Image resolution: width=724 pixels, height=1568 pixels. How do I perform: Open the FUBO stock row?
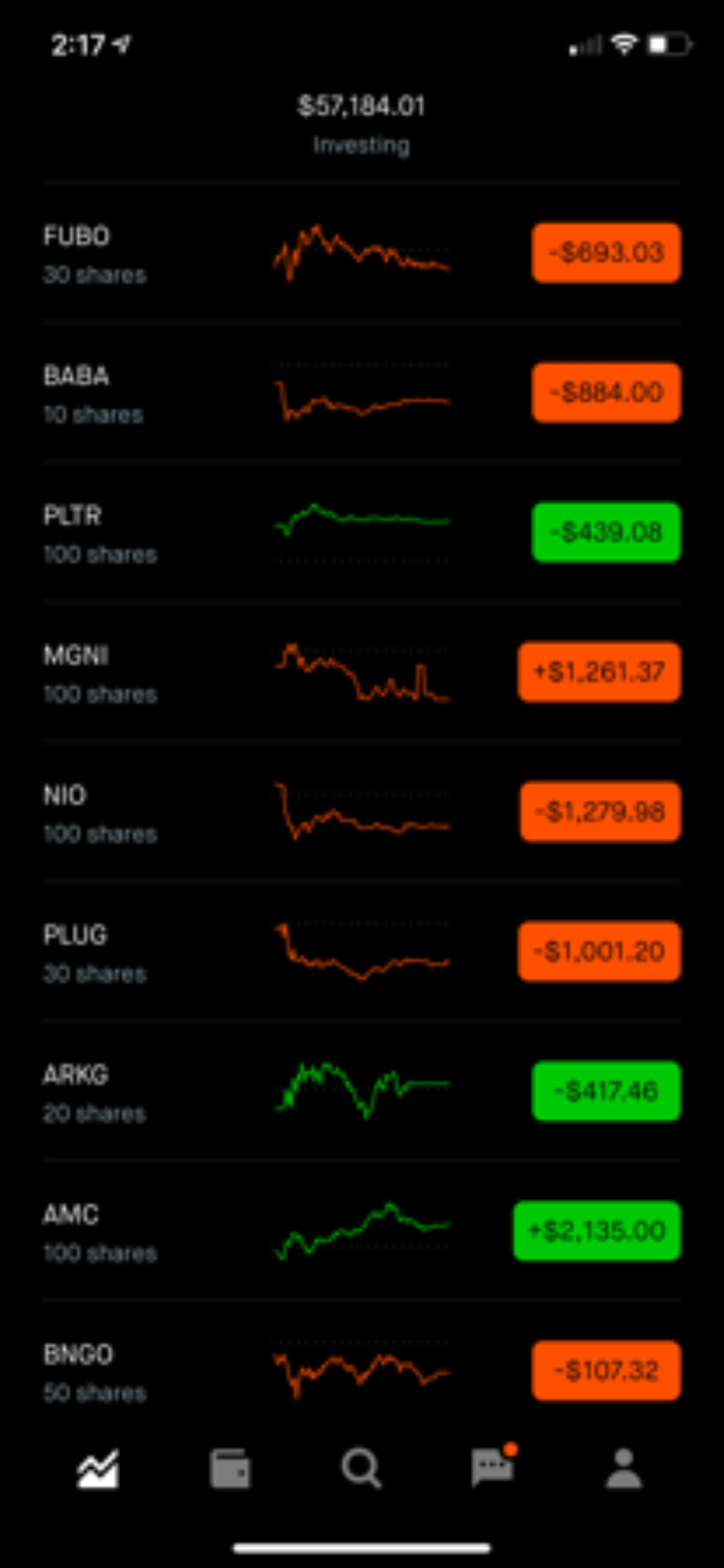361,253
